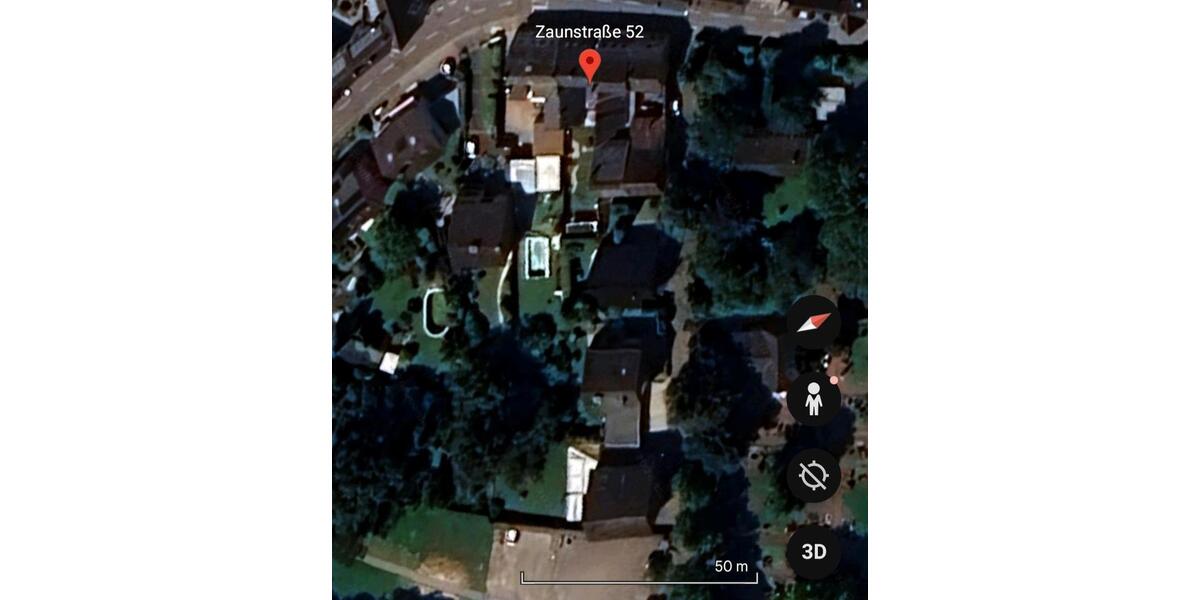Image resolution: width=1200 pixels, height=600 pixels.
Task: Tap the red pin at Zaunstraße 52
Action: [590, 64]
